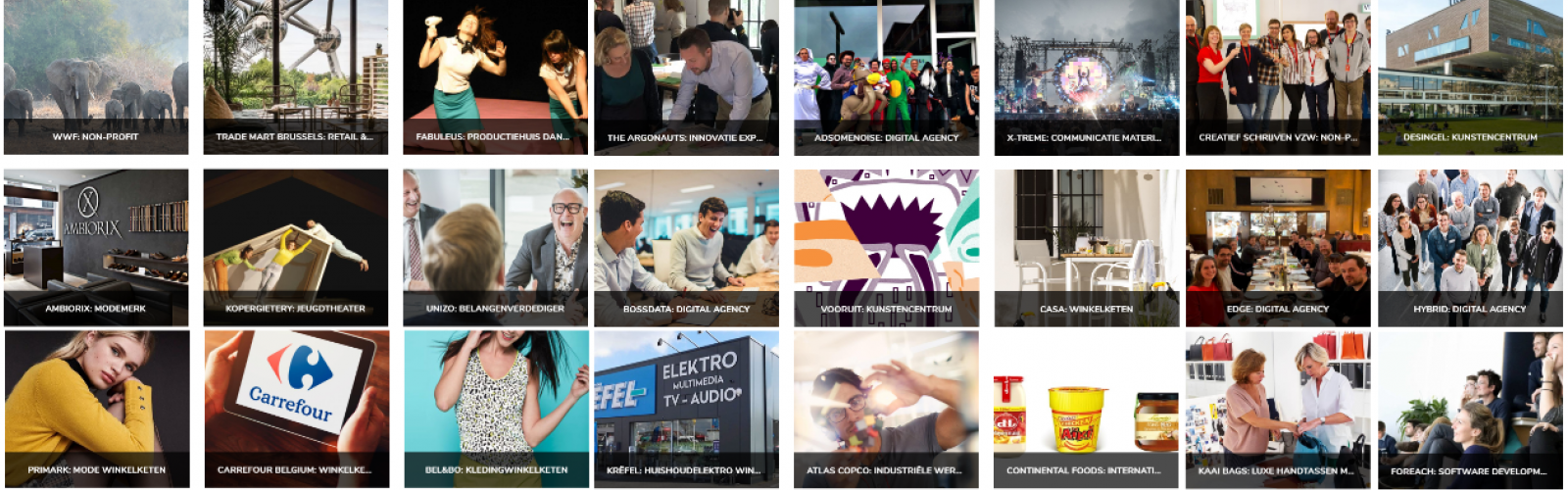This screenshot has height=490, width=1568.
Task: Select the Adsomenoise digital agency tile
Action: 886,76
